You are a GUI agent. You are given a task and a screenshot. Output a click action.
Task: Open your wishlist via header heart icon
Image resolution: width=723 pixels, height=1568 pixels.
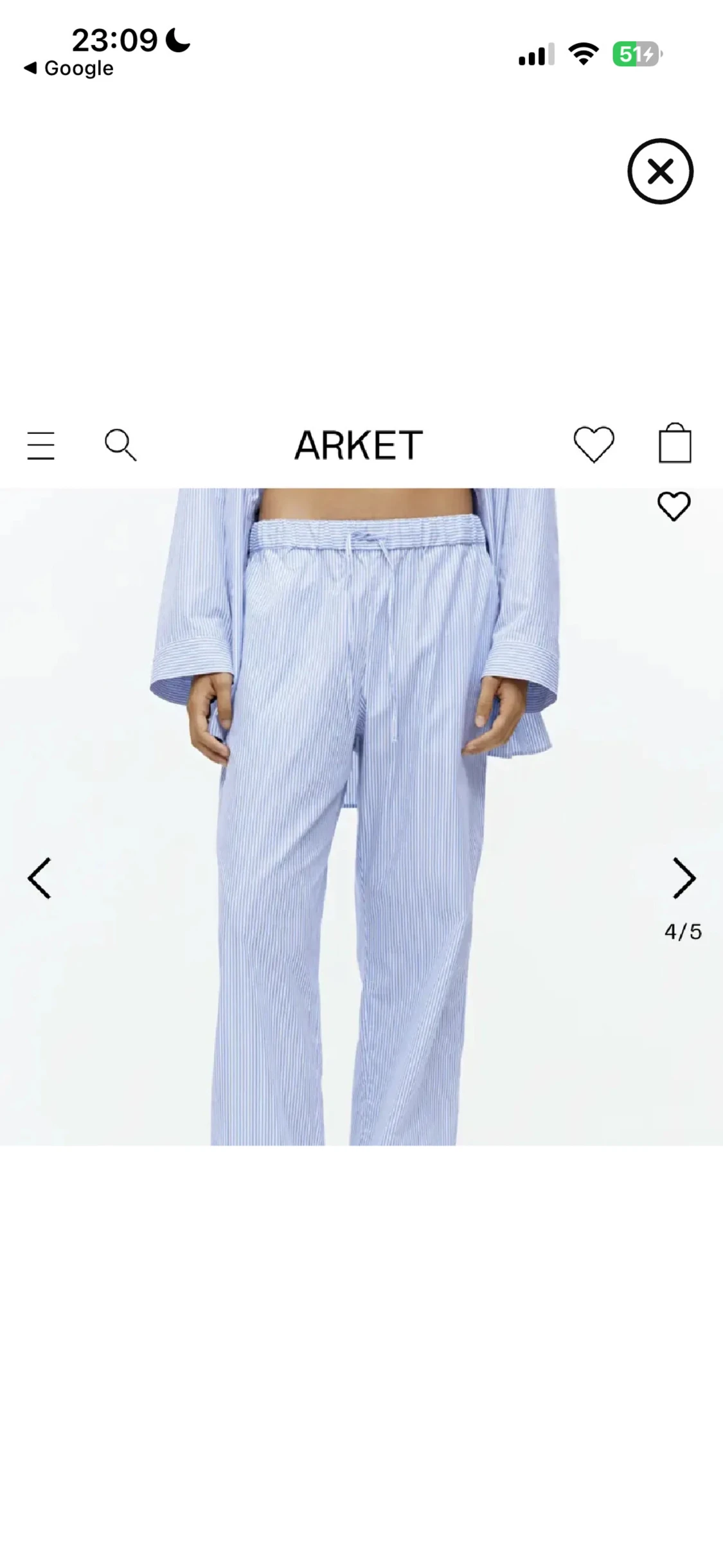click(x=595, y=445)
